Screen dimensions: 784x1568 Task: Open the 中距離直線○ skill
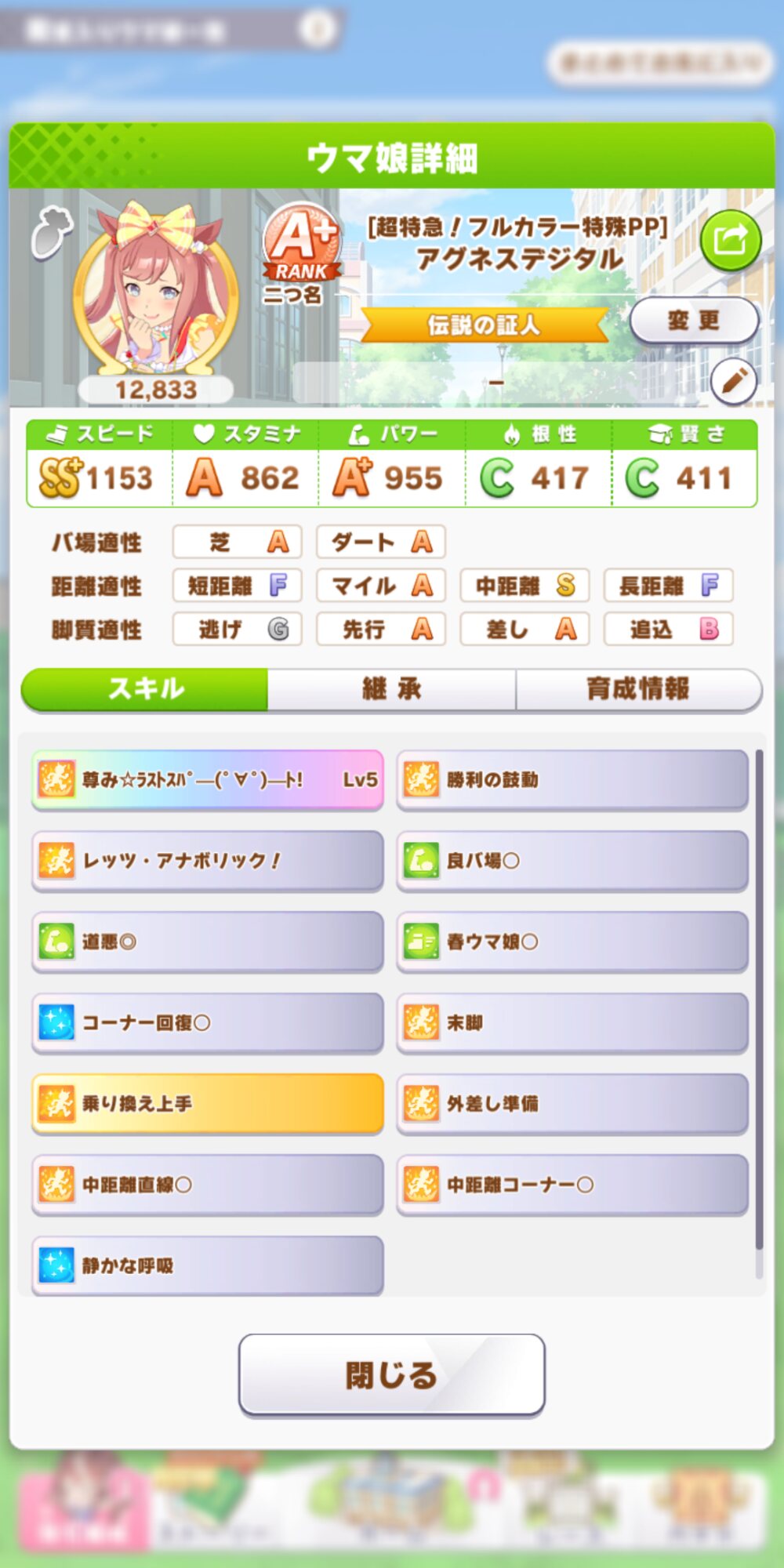click(208, 1185)
